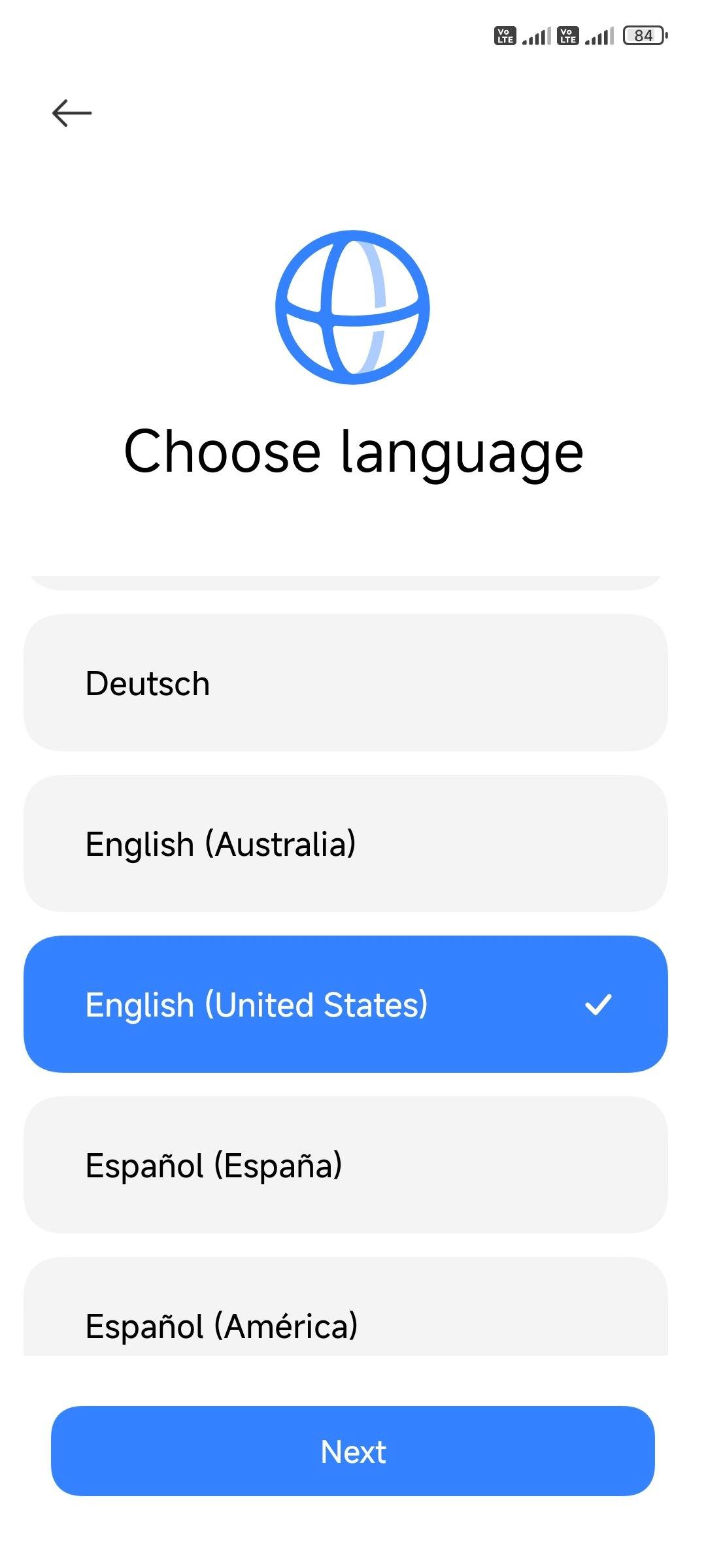This screenshot has height=1568, width=706.
Task: Select Deutsch as the language
Action: 346,683
